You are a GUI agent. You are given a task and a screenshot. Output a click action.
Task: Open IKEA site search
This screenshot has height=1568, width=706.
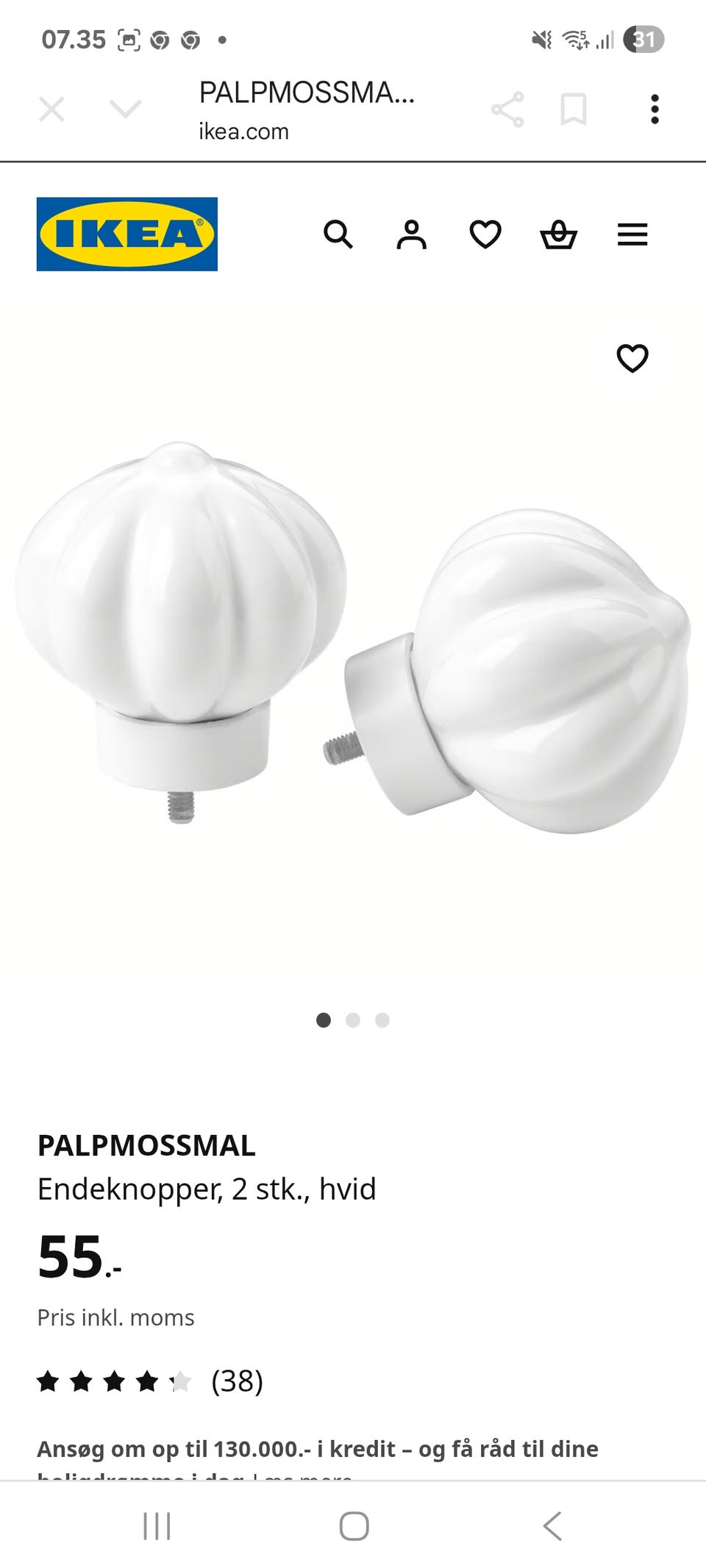(x=338, y=235)
